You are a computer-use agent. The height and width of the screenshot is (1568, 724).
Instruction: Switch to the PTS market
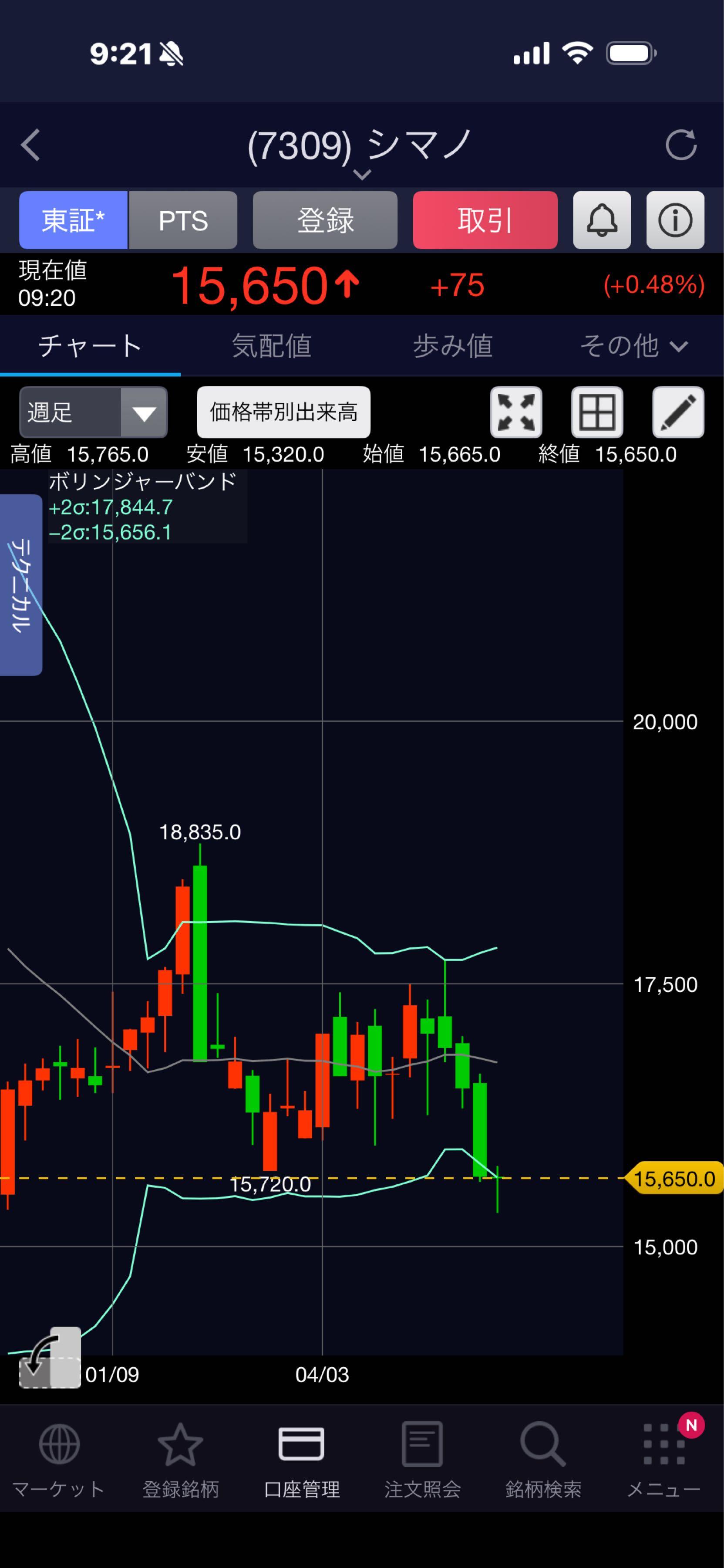coord(183,220)
